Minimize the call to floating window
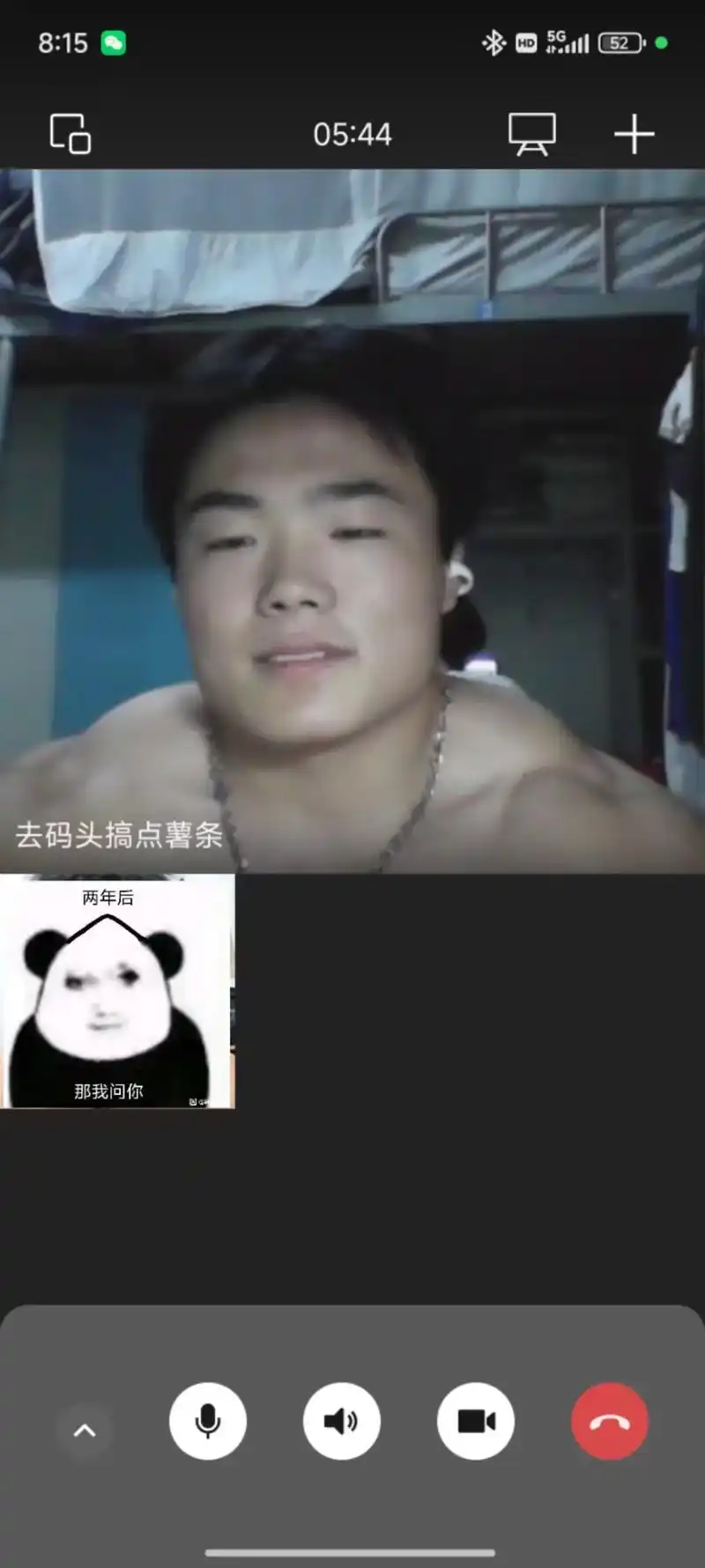 (x=70, y=134)
